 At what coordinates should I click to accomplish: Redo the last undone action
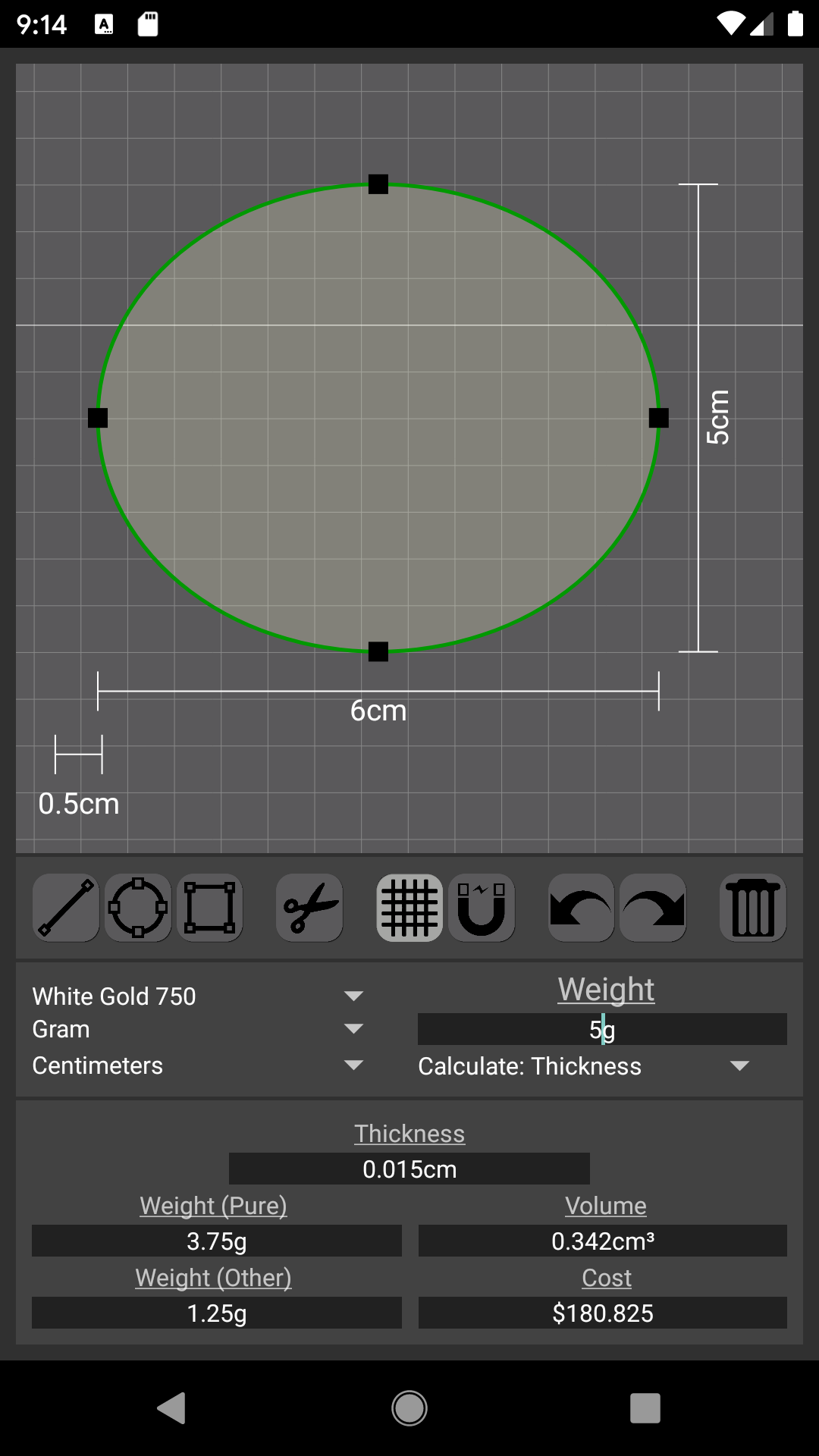coord(653,908)
